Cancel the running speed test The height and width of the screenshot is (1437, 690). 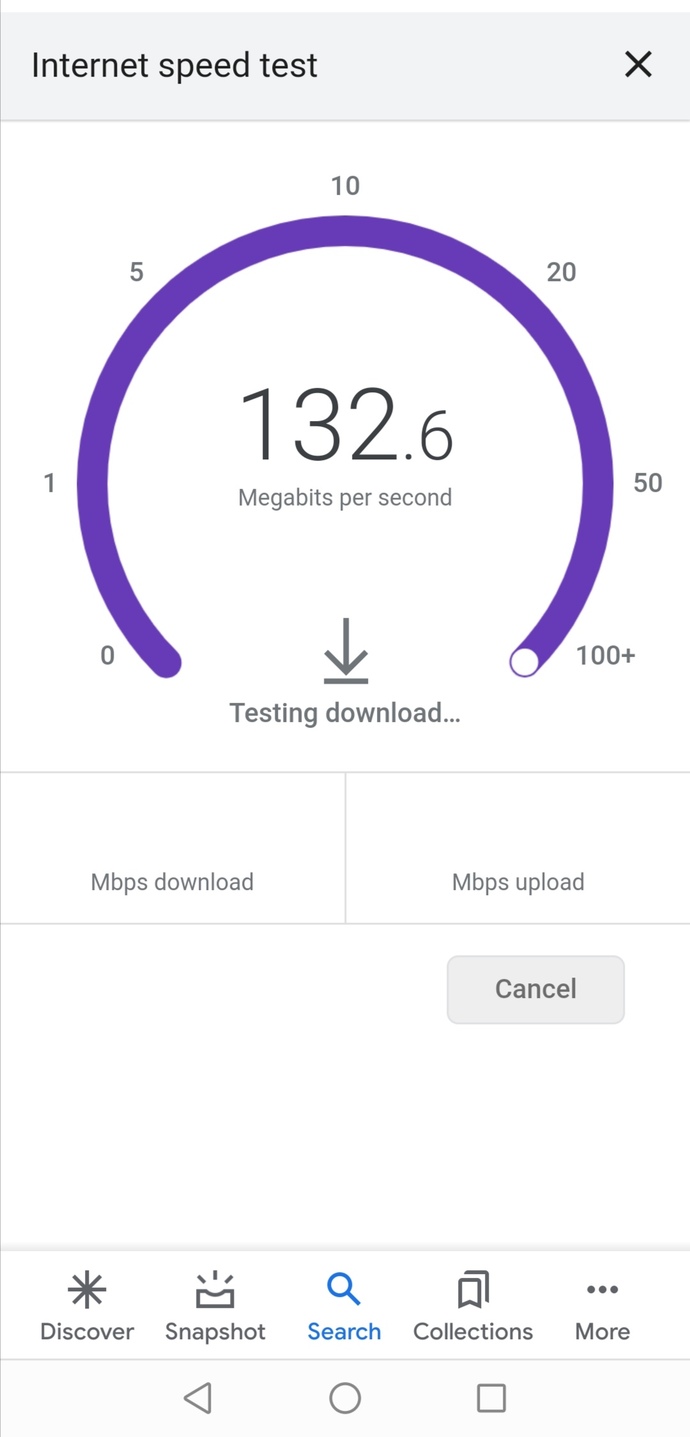(x=535, y=989)
